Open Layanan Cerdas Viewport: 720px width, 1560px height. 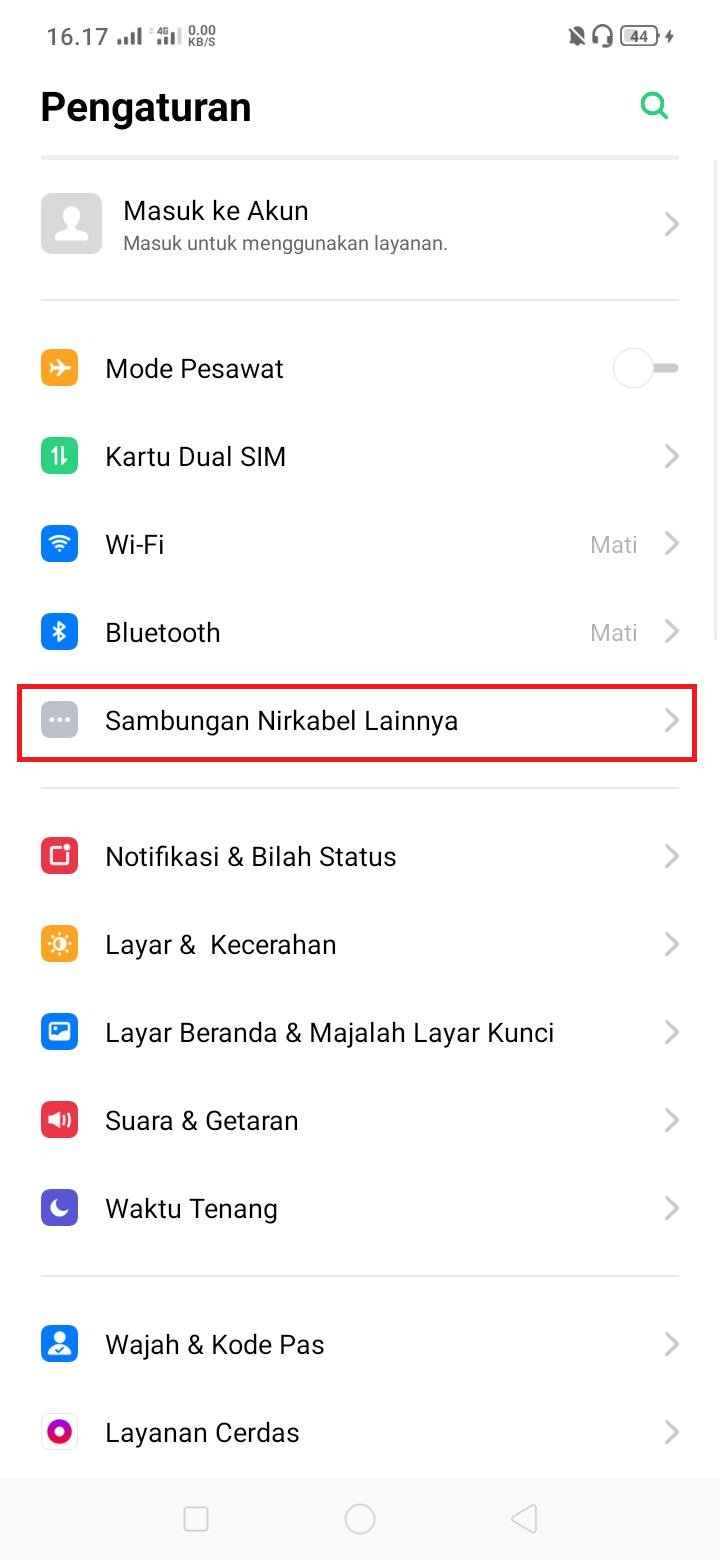pyautogui.click(x=360, y=1432)
